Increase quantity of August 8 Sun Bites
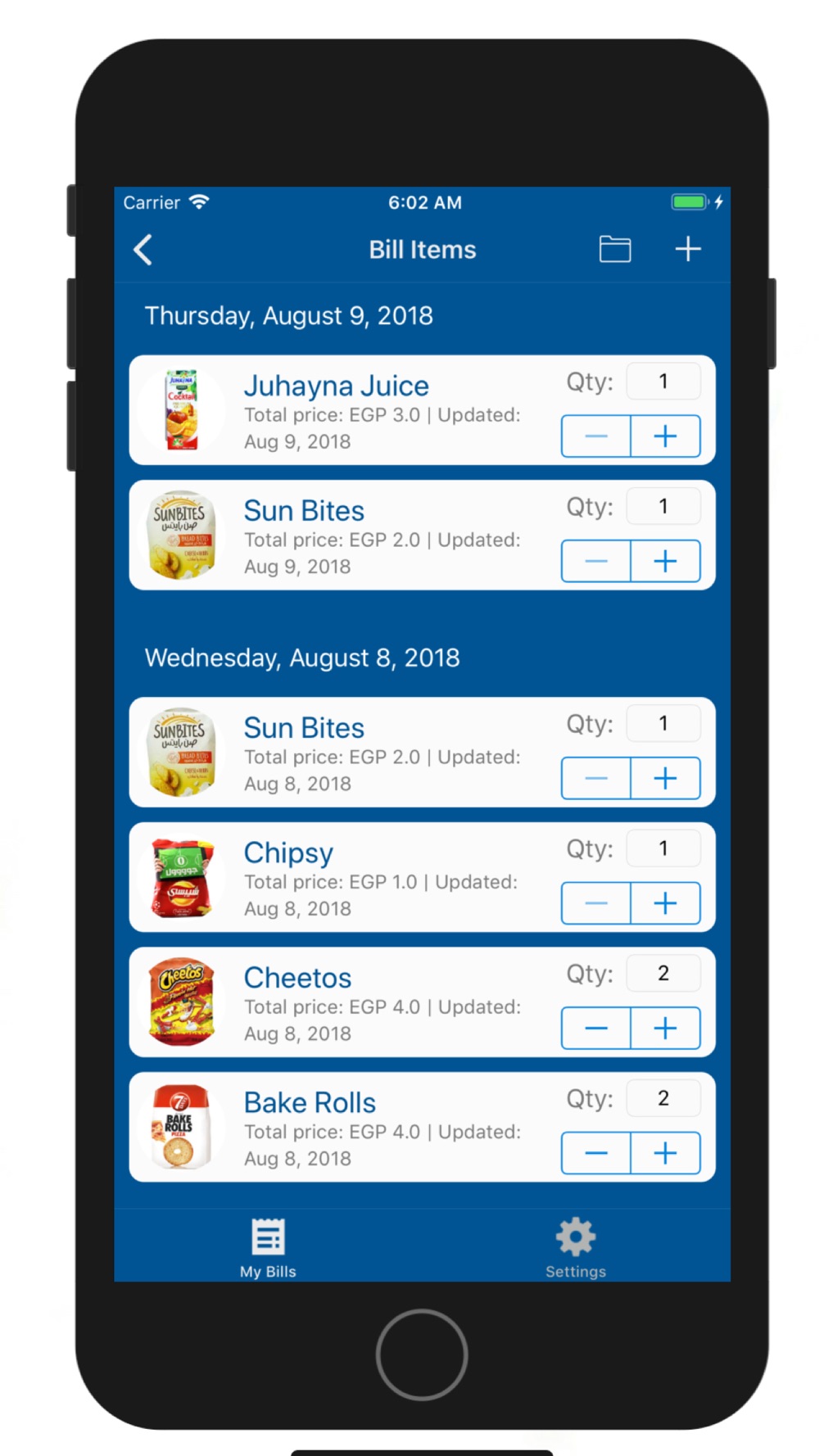 tap(666, 778)
